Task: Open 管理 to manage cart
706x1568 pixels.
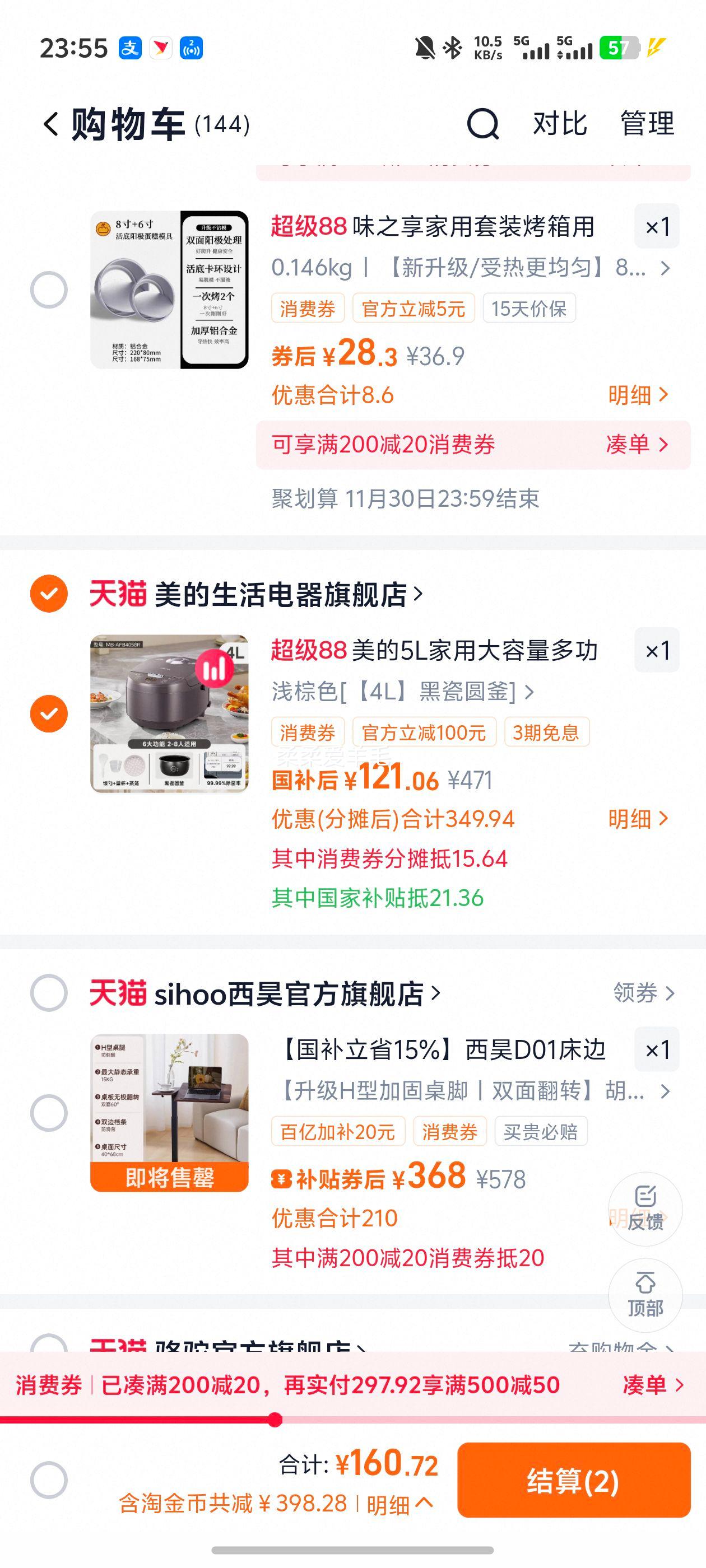Action: pyautogui.click(x=647, y=124)
